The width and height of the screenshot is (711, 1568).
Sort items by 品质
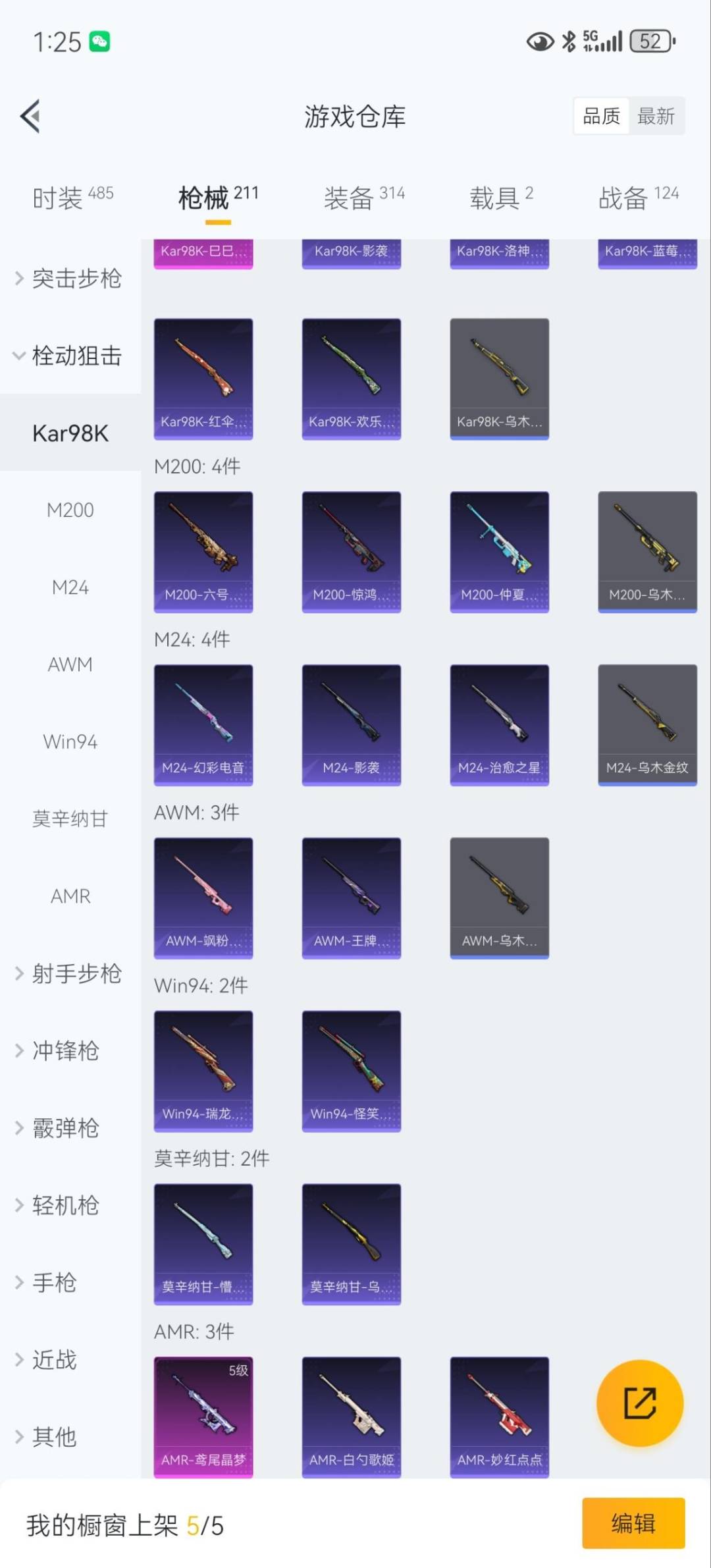pyautogui.click(x=600, y=116)
